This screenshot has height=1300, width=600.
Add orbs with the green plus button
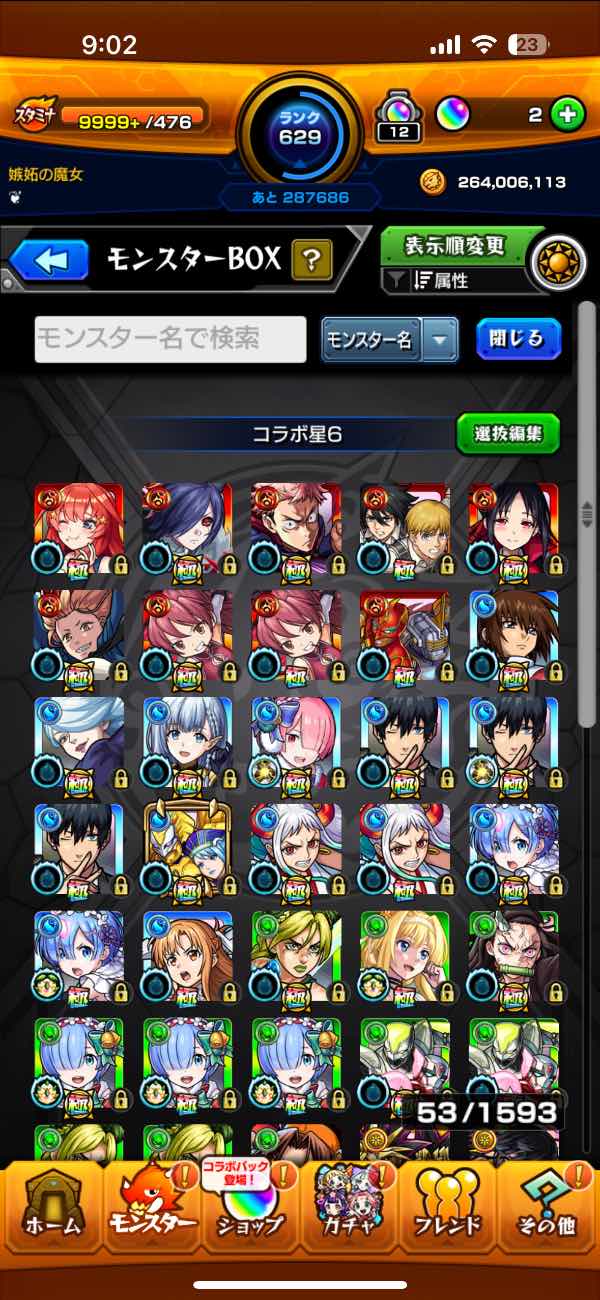click(x=567, y=115)
